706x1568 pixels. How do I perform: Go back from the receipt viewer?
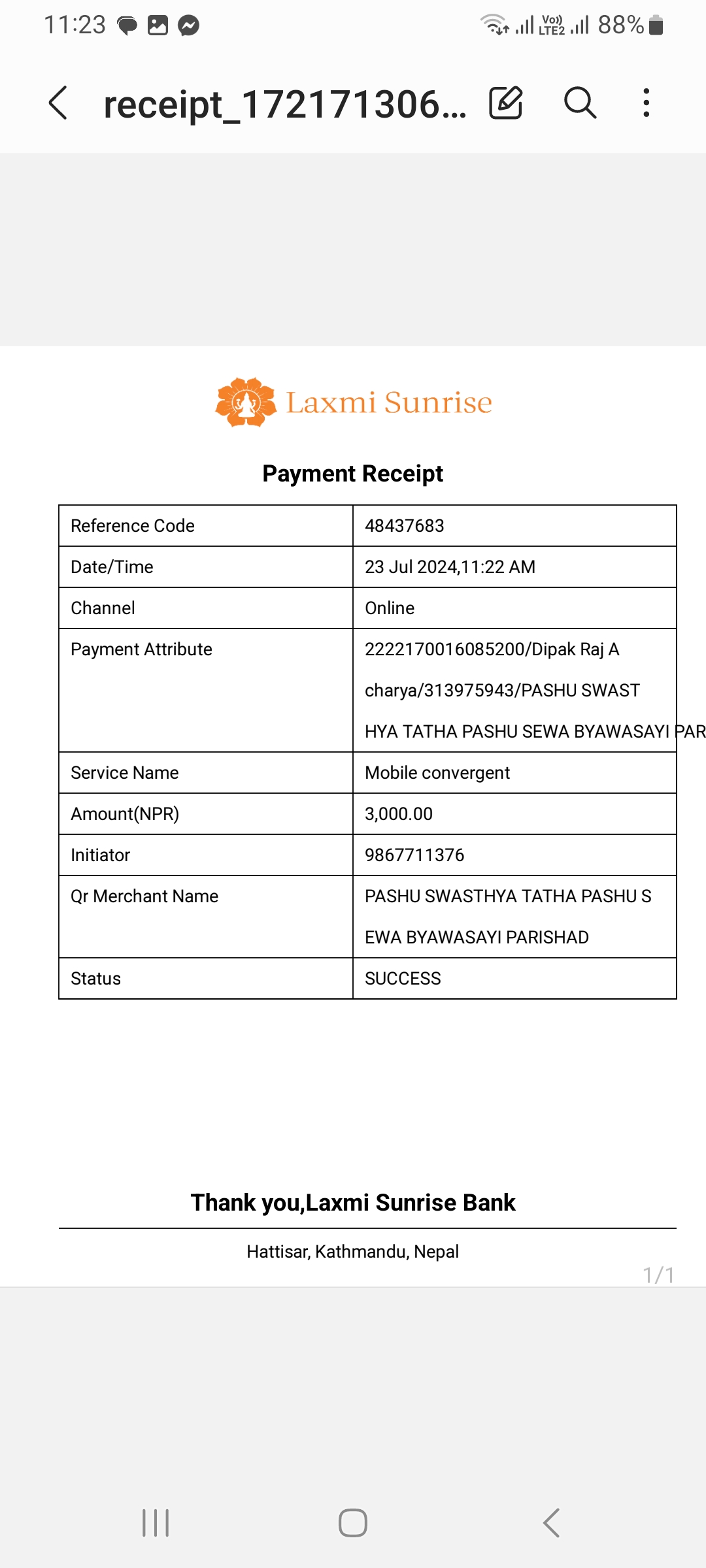click(x=58, y=103)
